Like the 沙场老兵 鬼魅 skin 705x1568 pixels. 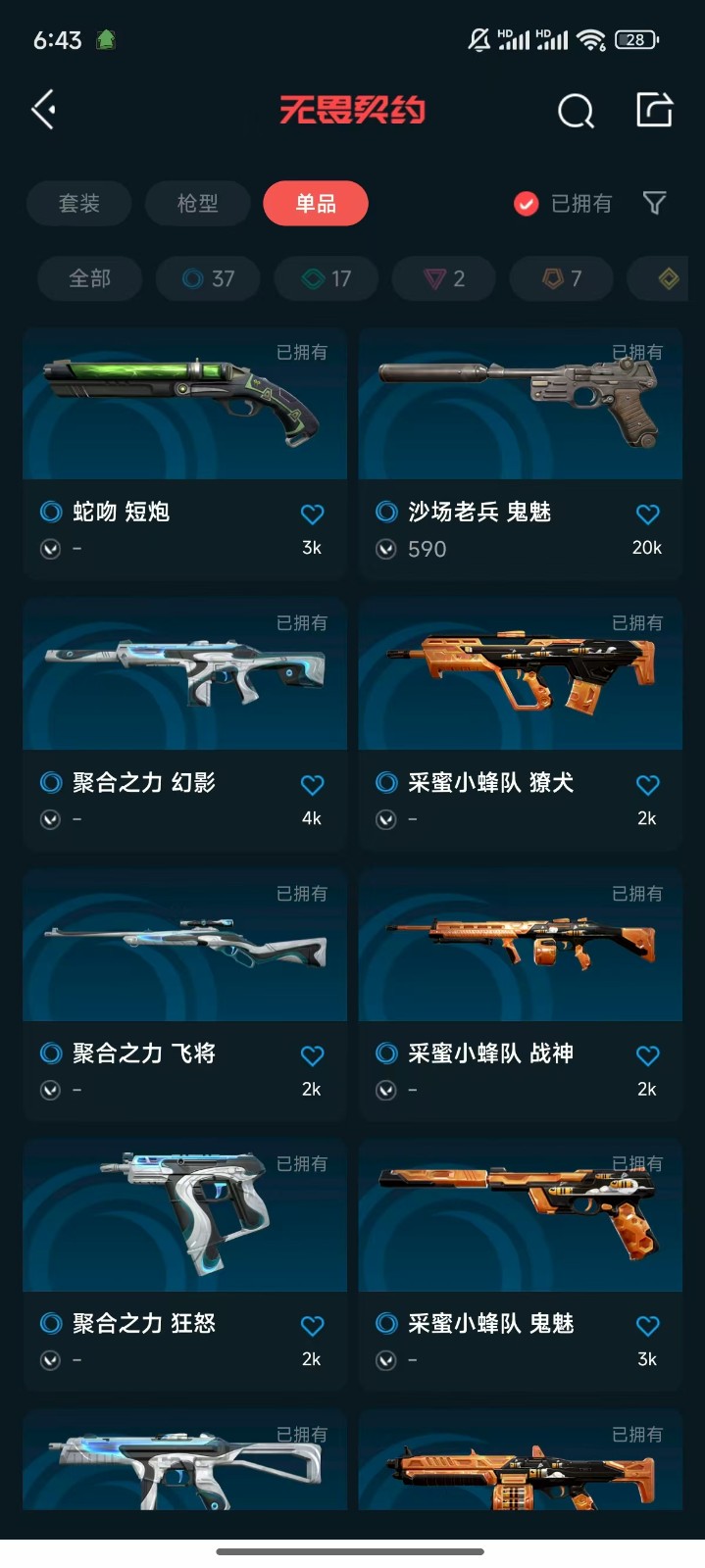[647, 514]
